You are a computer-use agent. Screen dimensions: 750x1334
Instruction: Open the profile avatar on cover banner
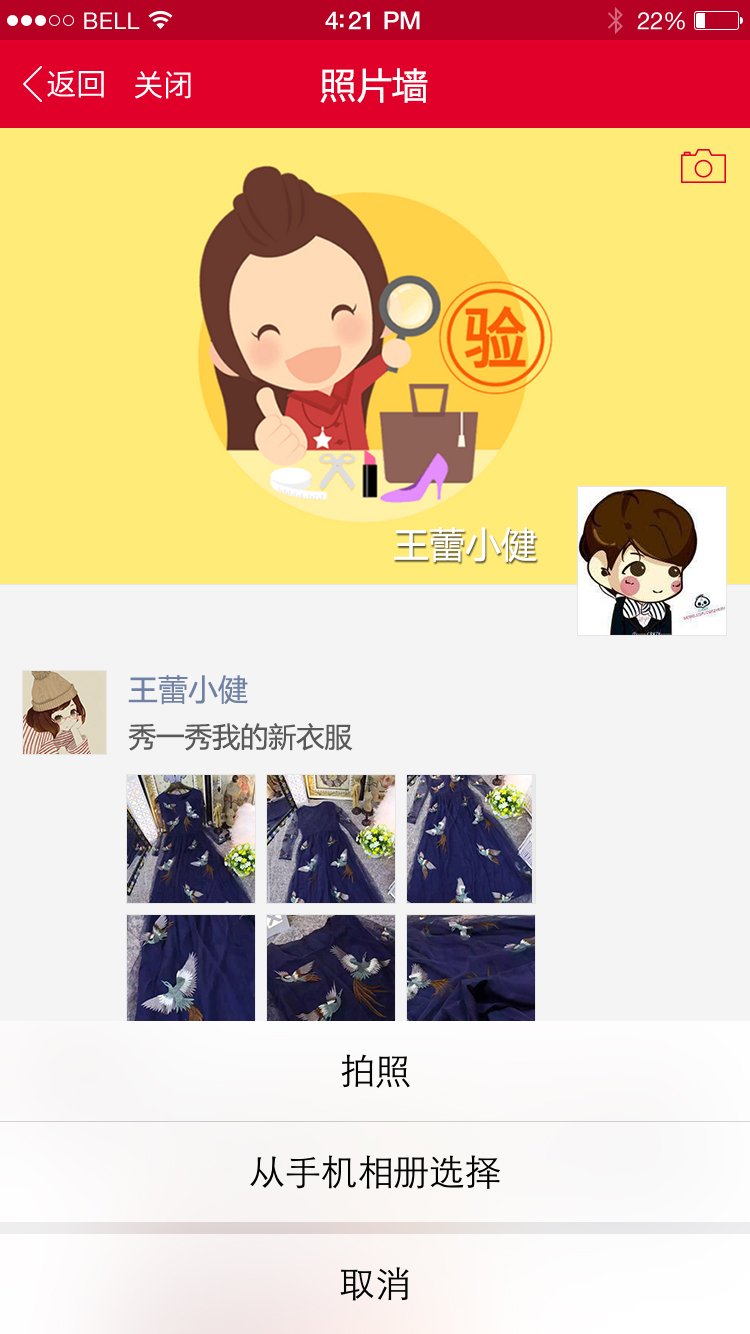652,561
